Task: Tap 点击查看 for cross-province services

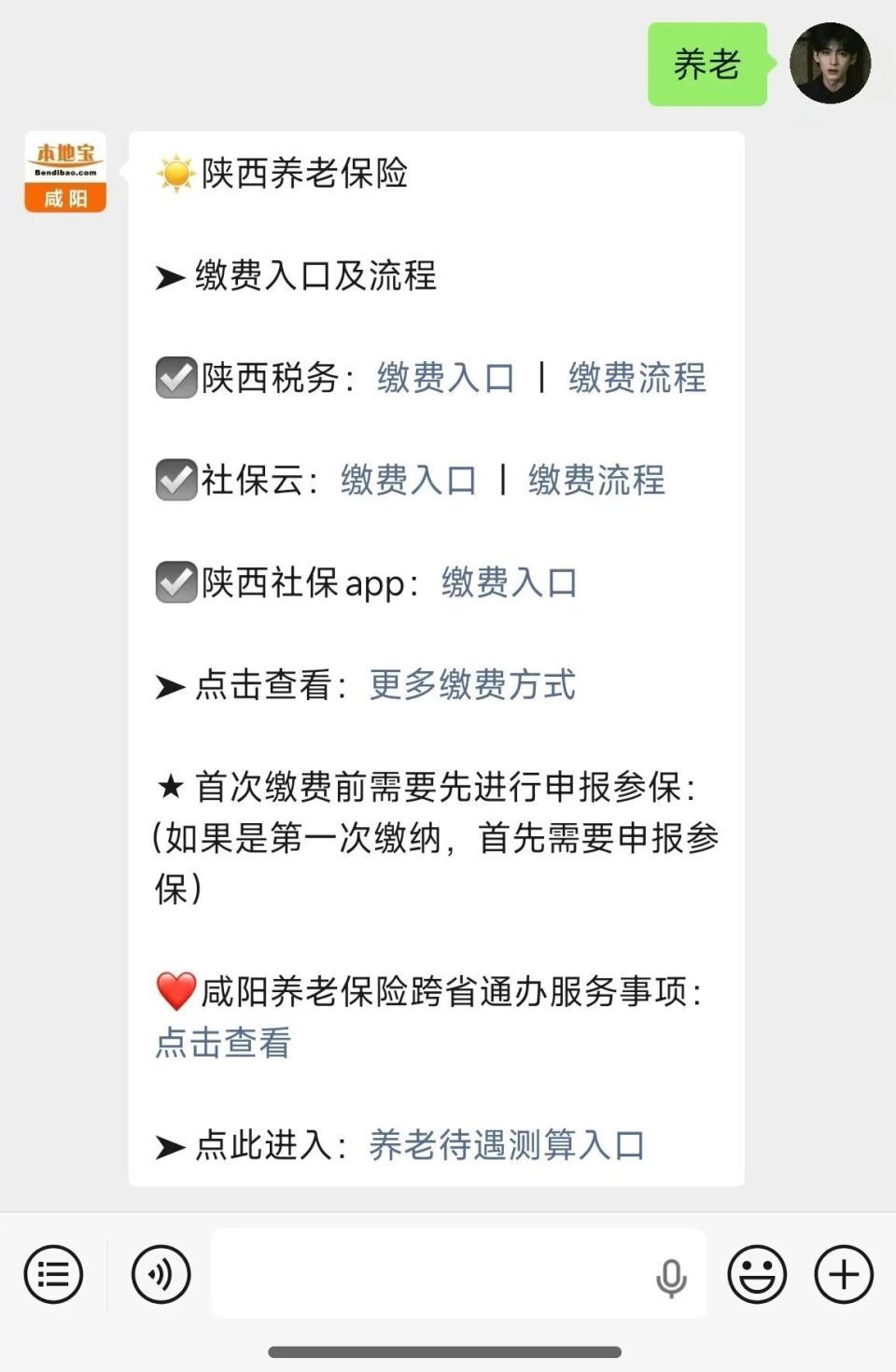Action: pyautogui.click(x=223, y=1043)
